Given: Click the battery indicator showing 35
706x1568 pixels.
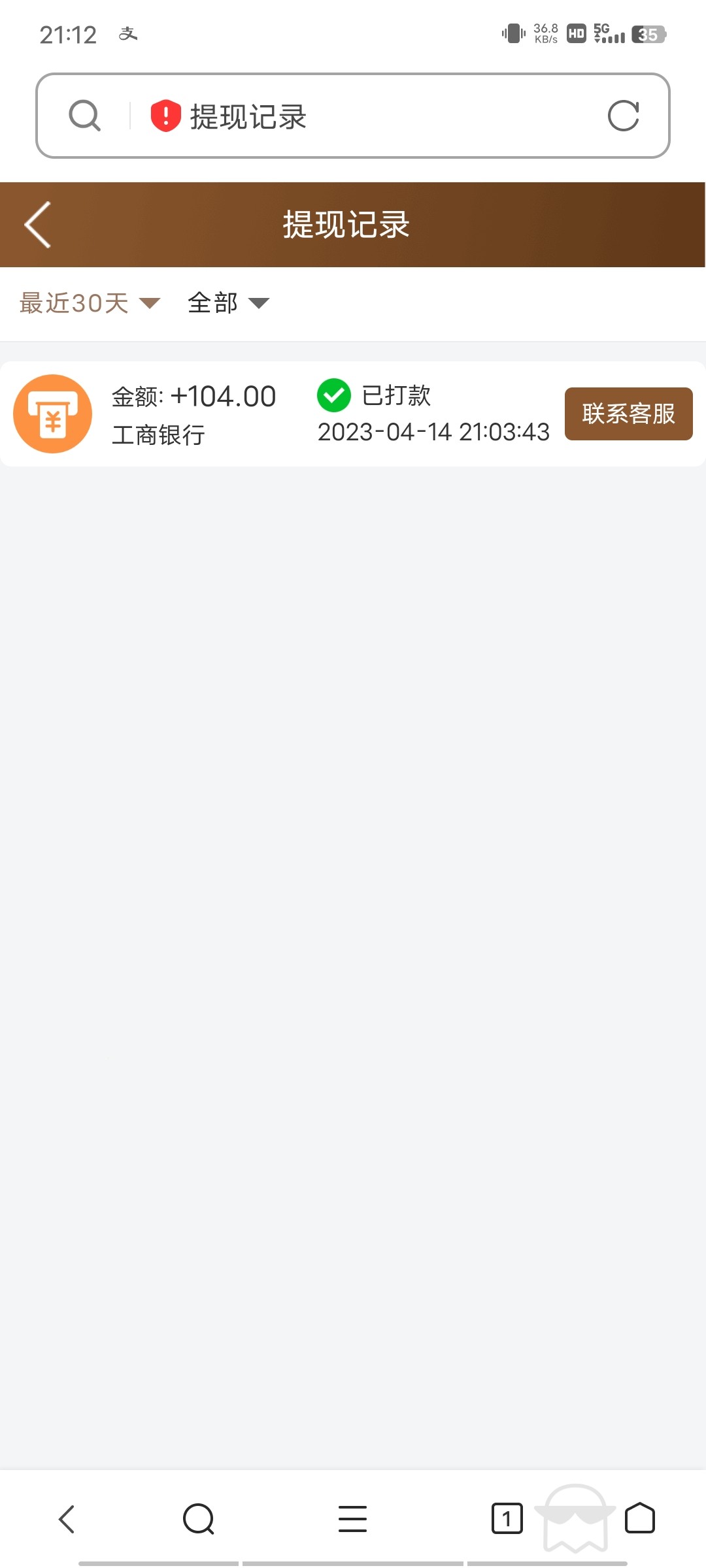Looking at the screenshot, I should pyautogui.click(x=648, y=34).
